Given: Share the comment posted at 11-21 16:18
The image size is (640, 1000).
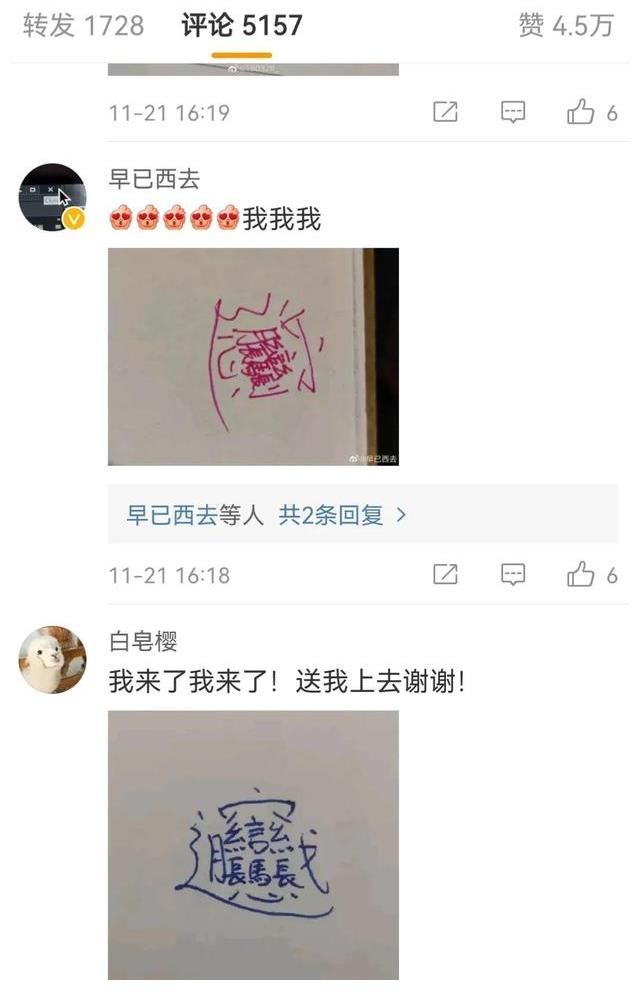Looking at the screenshot, I should click(445, 575).
